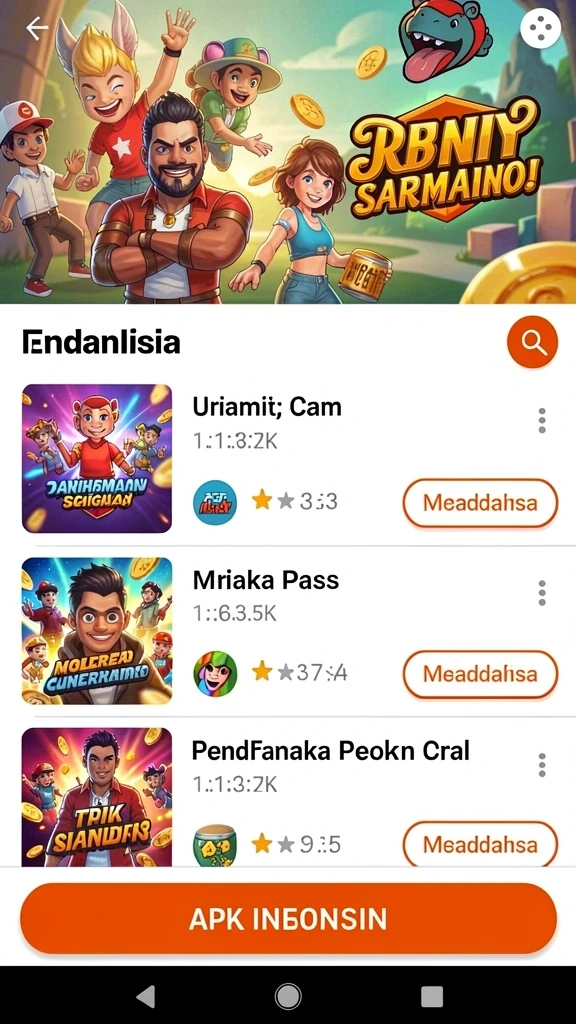Open more options for PendFanaka Peokn Cral
The height and width of the screenshot is (1024, 576).
point(542,765)
